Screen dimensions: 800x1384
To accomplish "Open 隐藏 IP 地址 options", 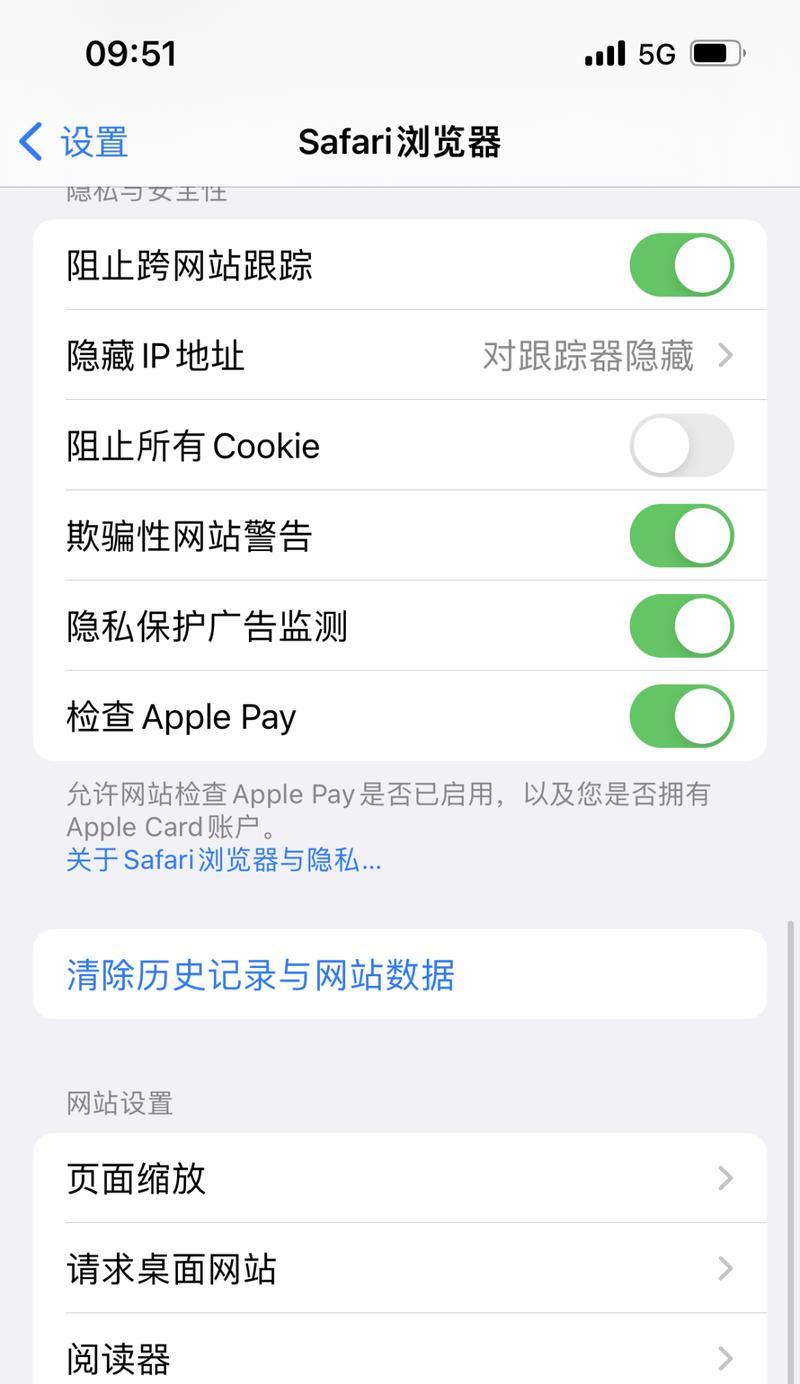I will [400, 355].
